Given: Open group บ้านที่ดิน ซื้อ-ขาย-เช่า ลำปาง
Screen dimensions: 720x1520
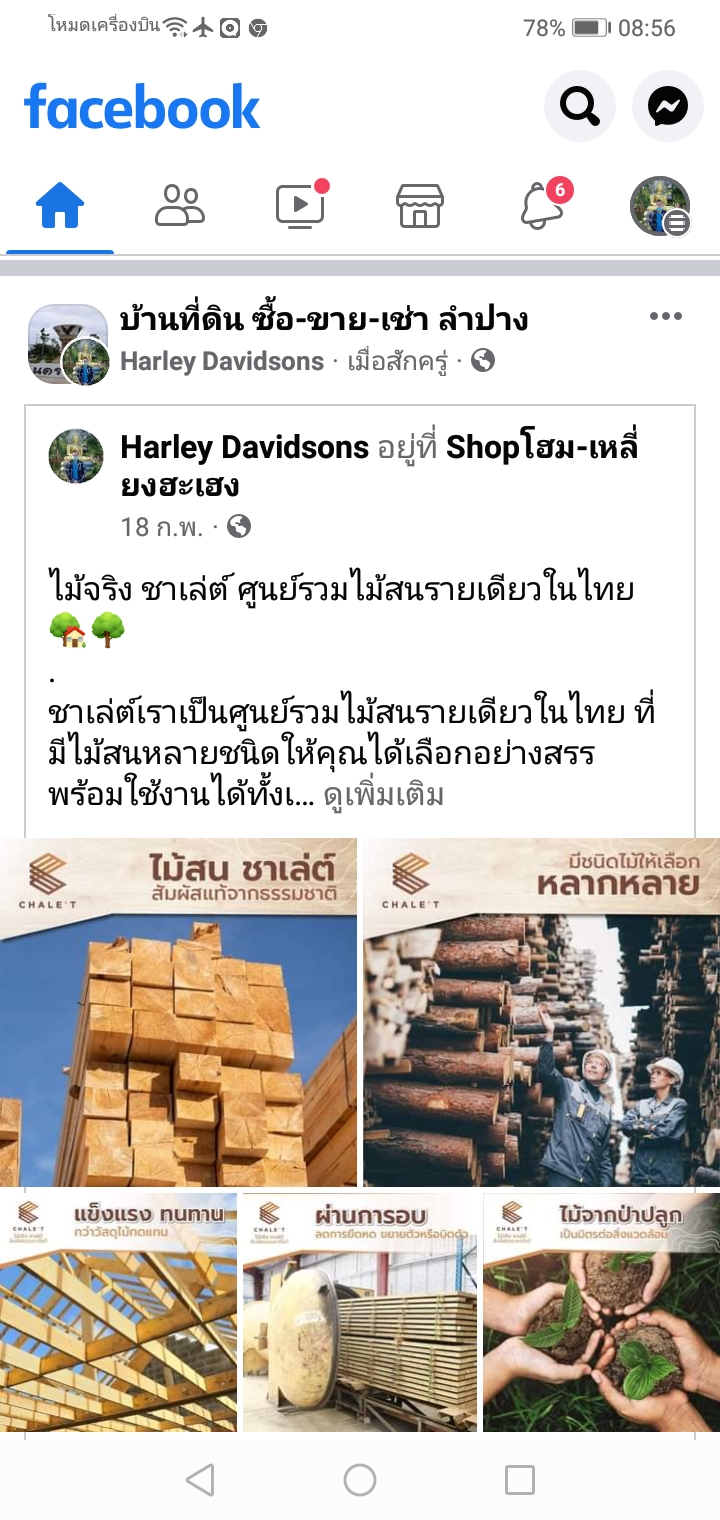Looking at the screenshot, I should tap(323, 320).
